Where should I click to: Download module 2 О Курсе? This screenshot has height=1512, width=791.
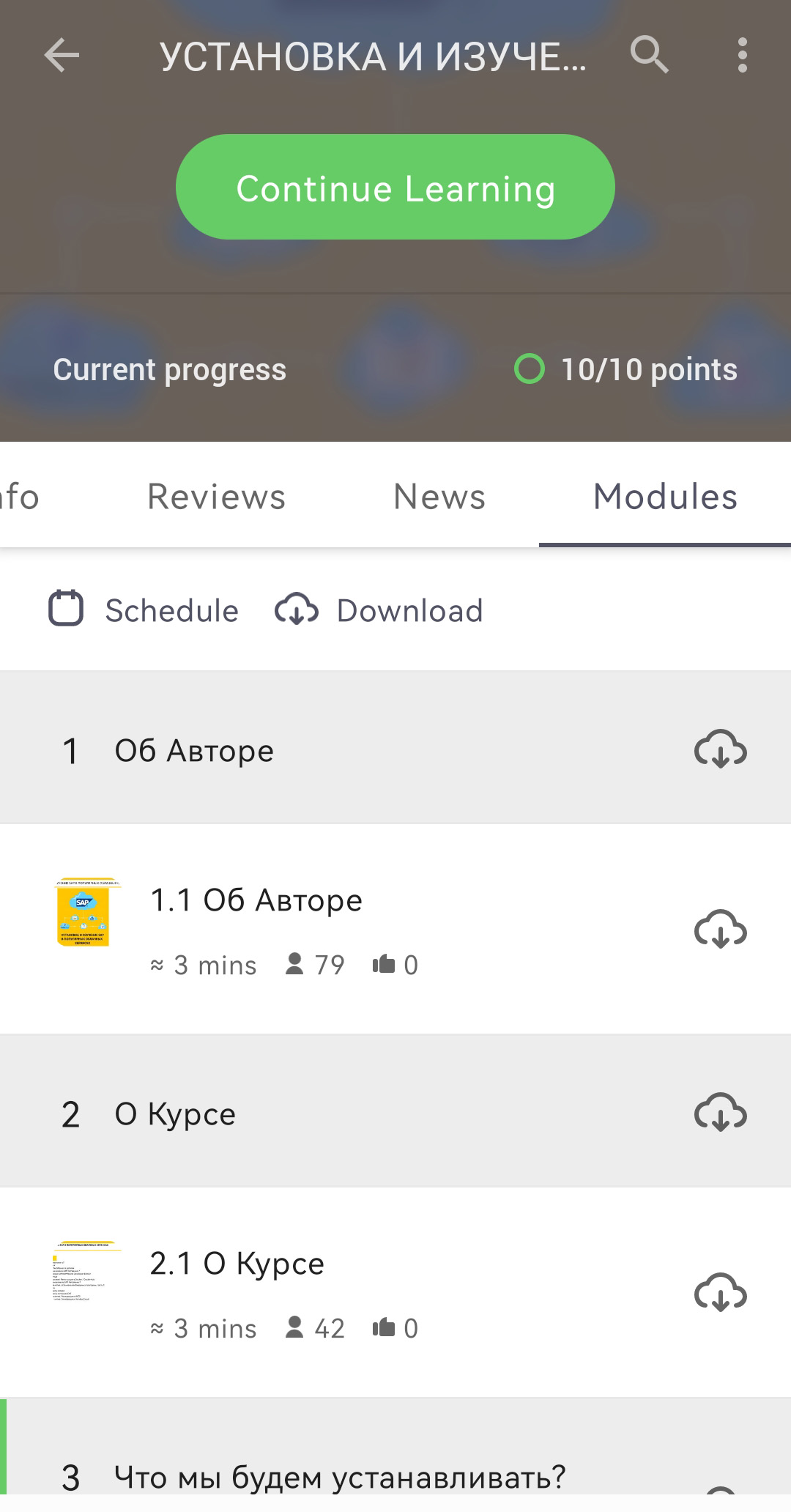coord(720,1112)
